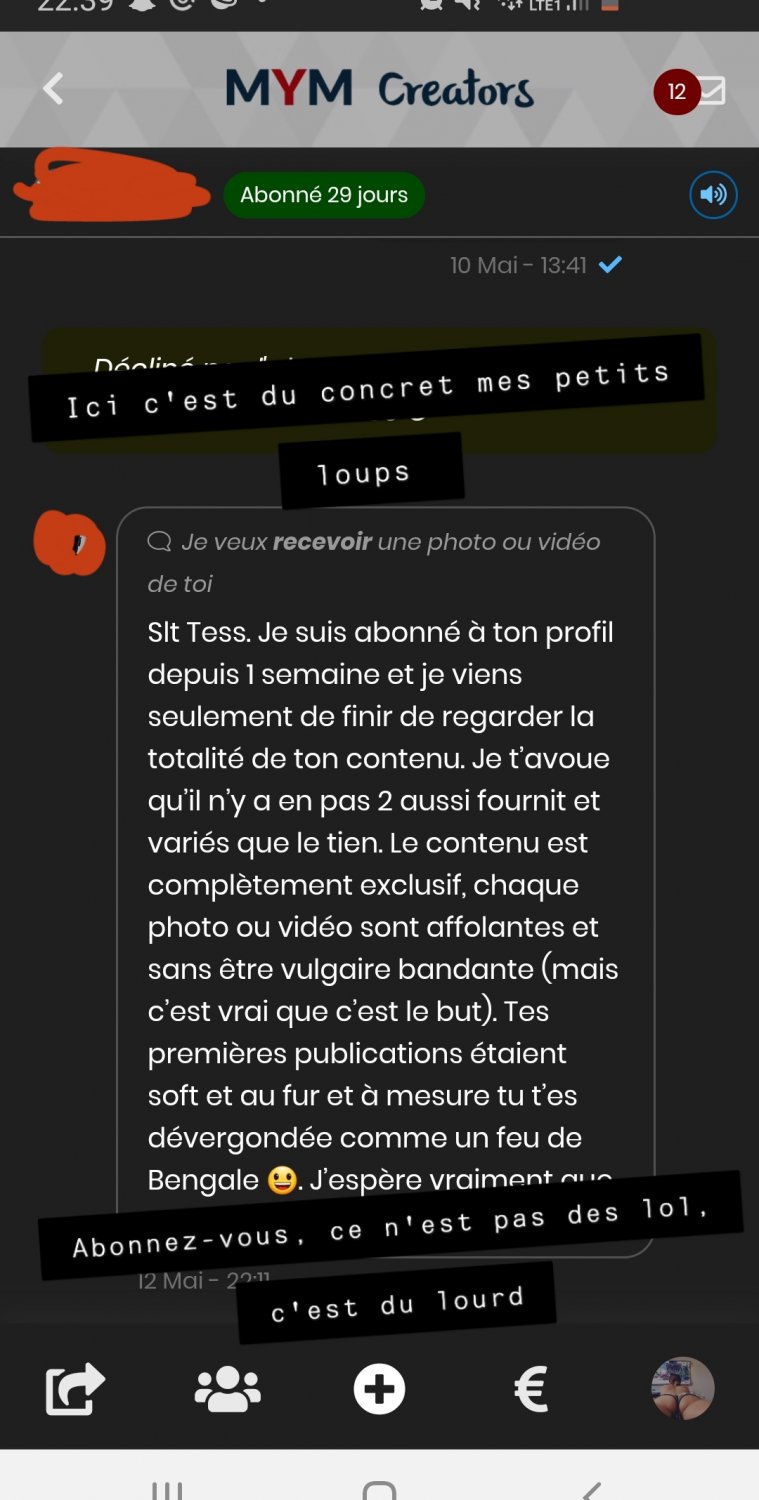Create new content with plus button
This screenshot has width=759, height=1500.
(x=379, y=1389)
